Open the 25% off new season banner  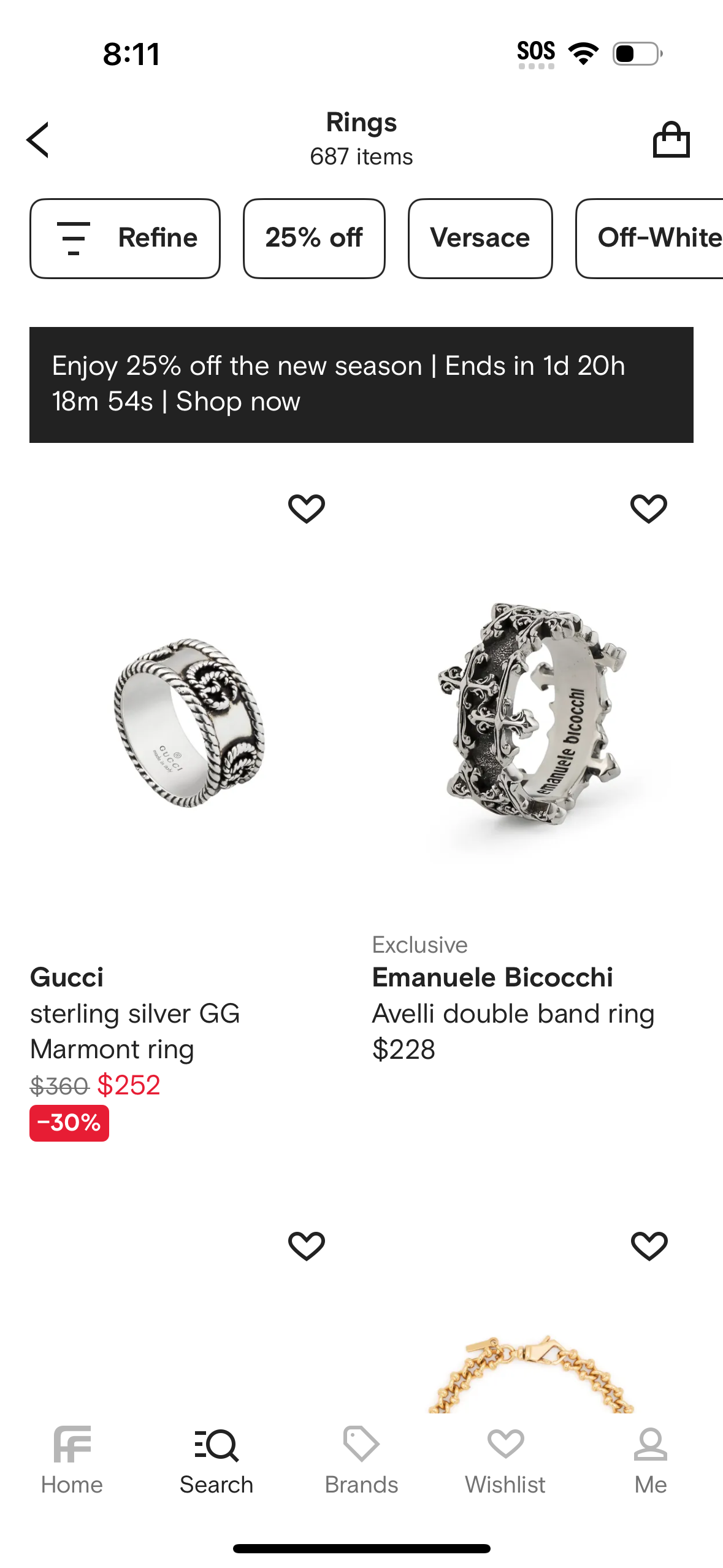pos(361,384)
